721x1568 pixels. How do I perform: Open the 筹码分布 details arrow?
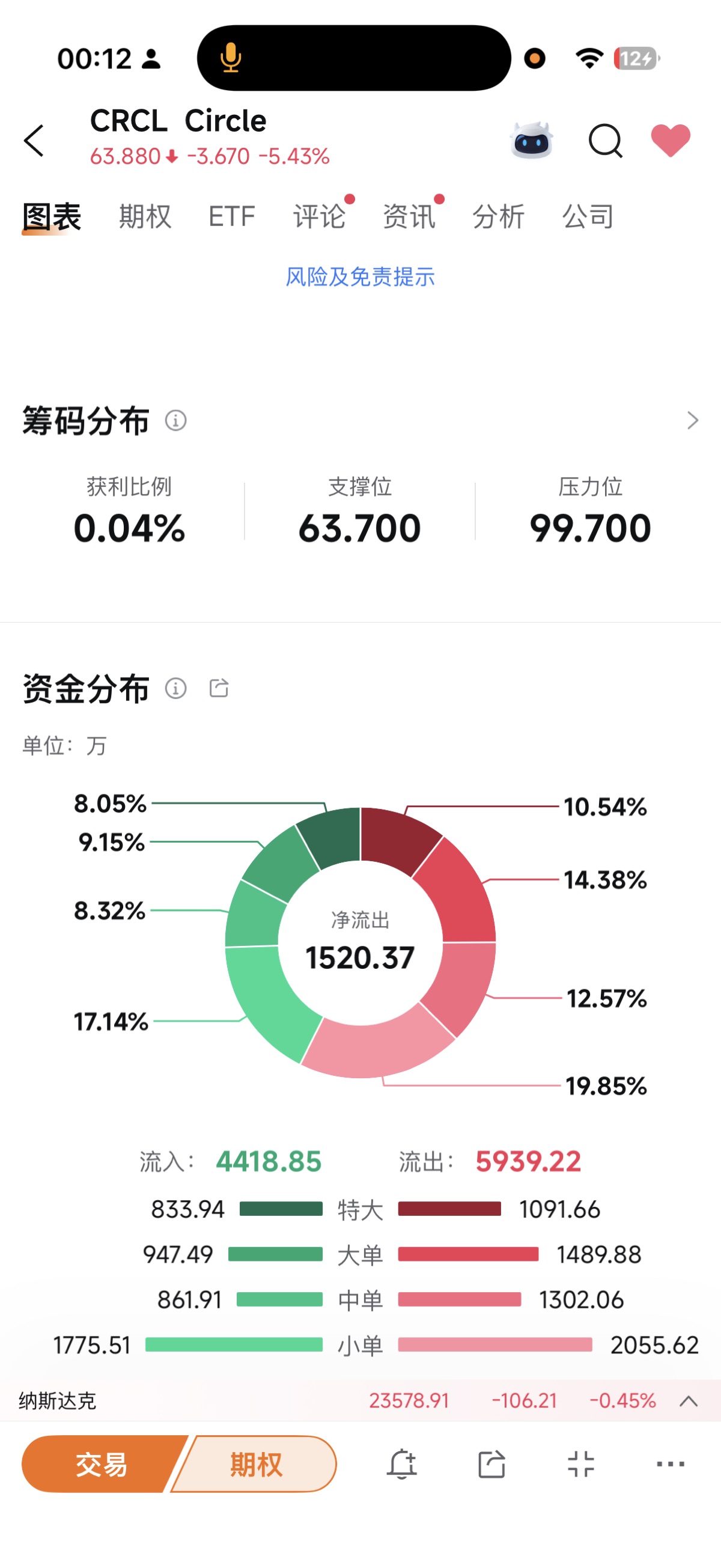pyautogui.click(x=692, y=421)
